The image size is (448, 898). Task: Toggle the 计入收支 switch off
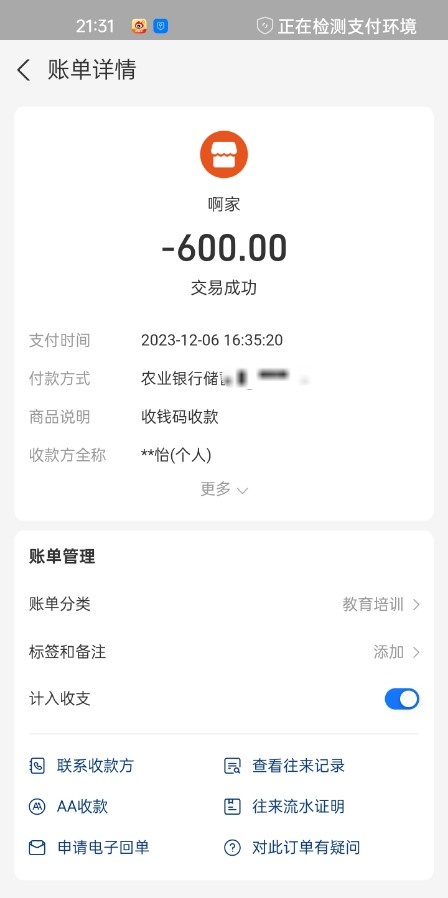pos(402,699)
